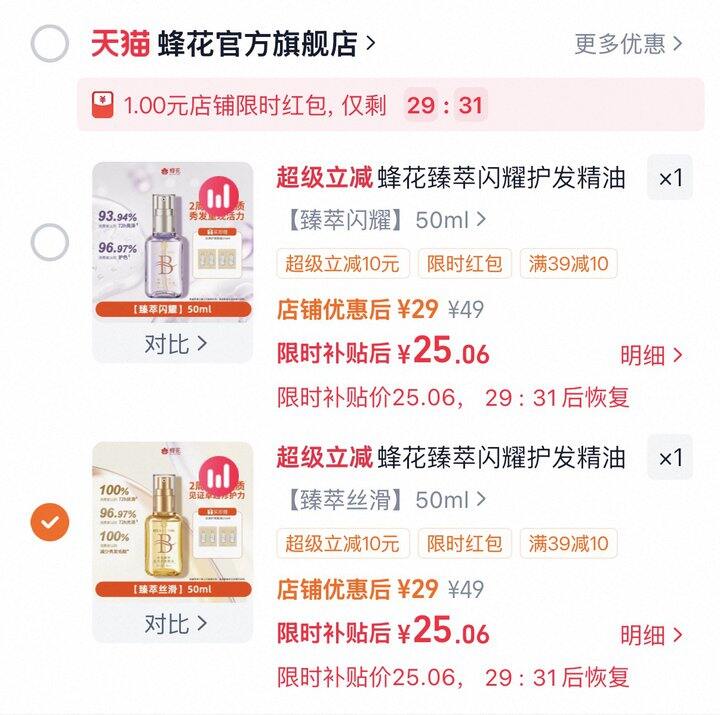Show 明细 price breakdown for 臻萃丝滑
Image resolution: width=720 pixels, height=715 pixels.
point(651,634)
